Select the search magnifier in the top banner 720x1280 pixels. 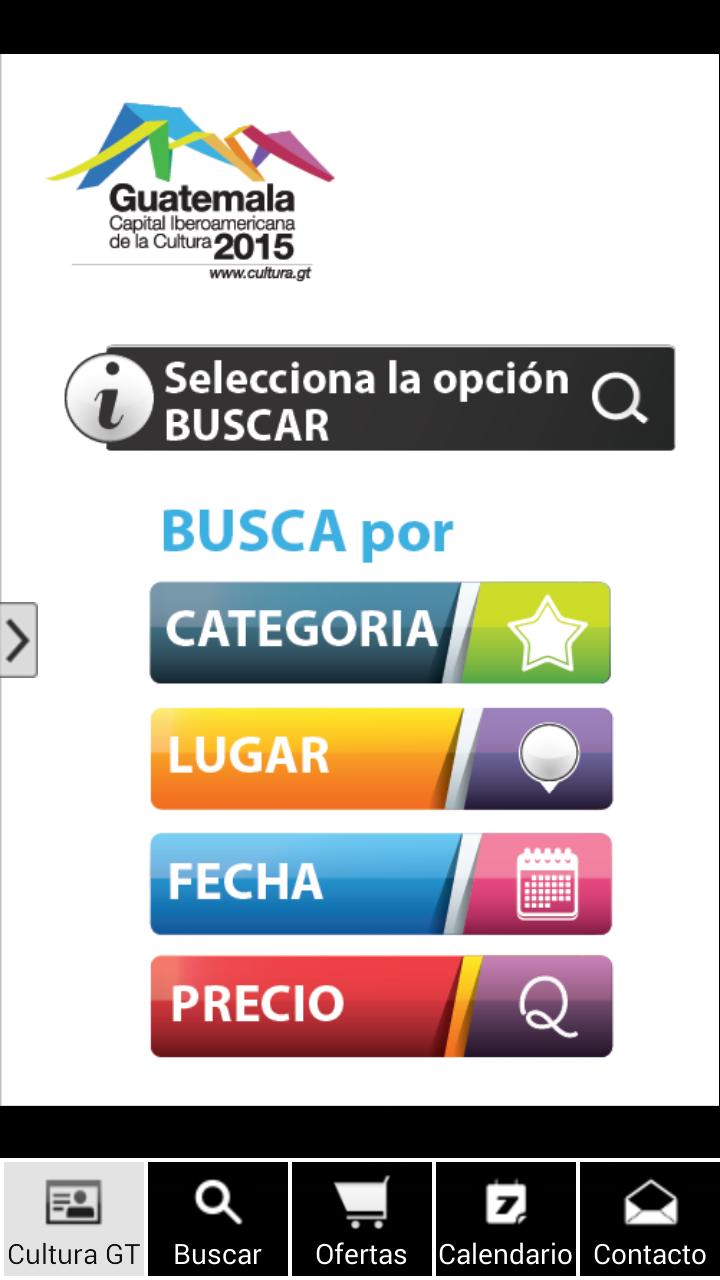(620, 398)
